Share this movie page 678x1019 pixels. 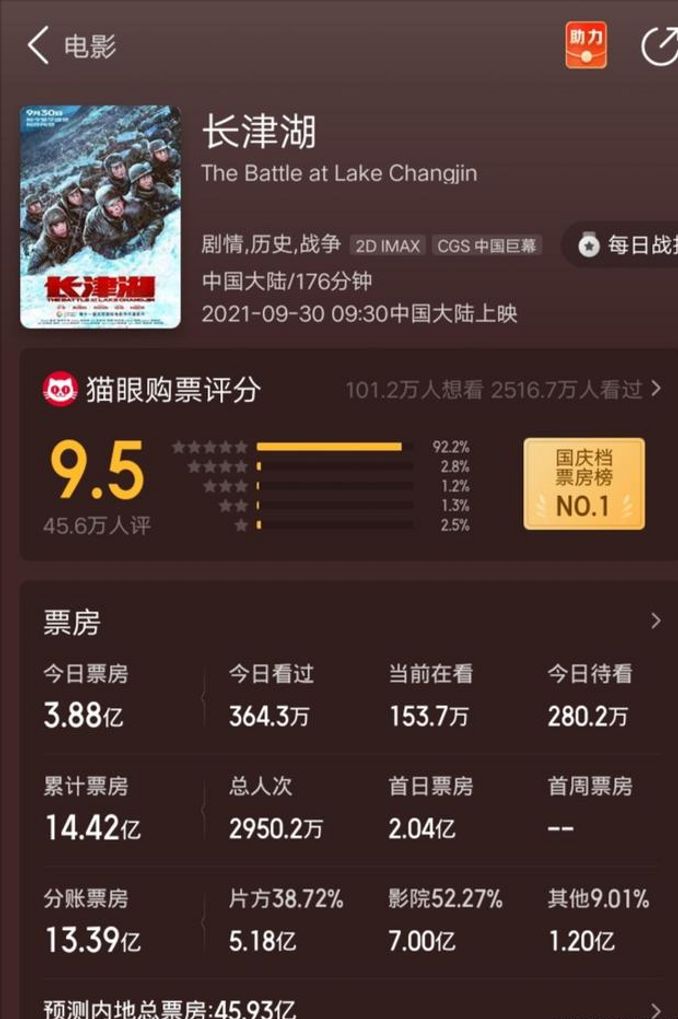[658, 46]
